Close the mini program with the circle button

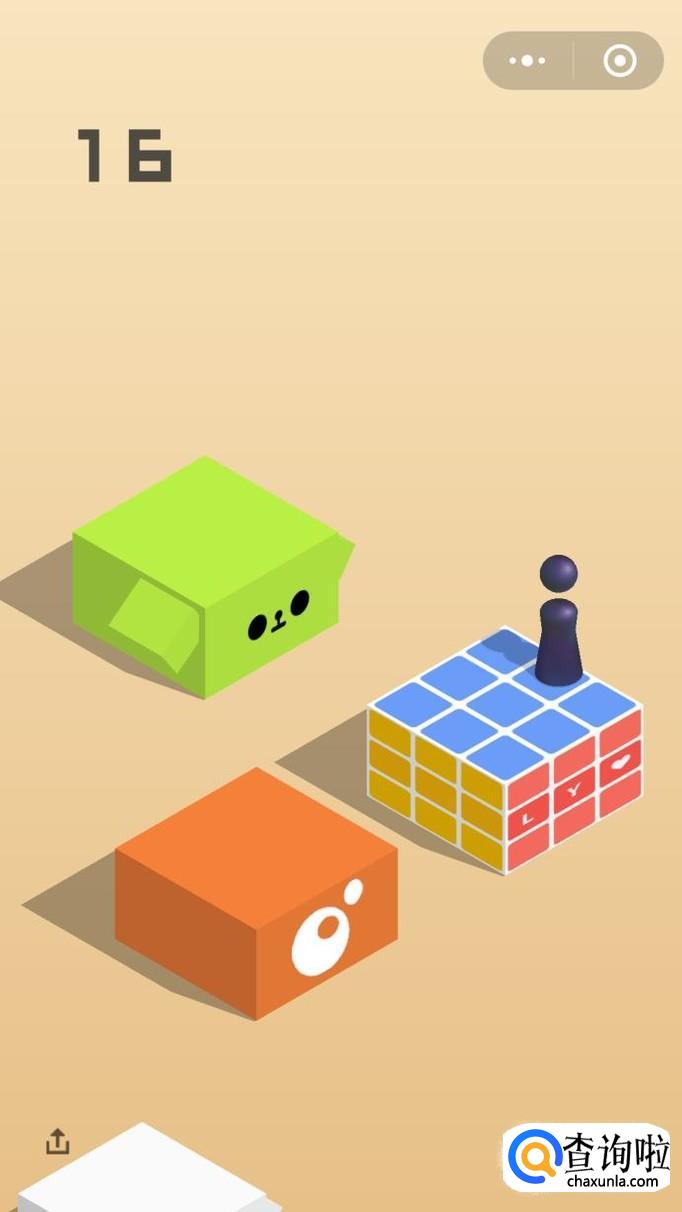(x=620, y=61)
